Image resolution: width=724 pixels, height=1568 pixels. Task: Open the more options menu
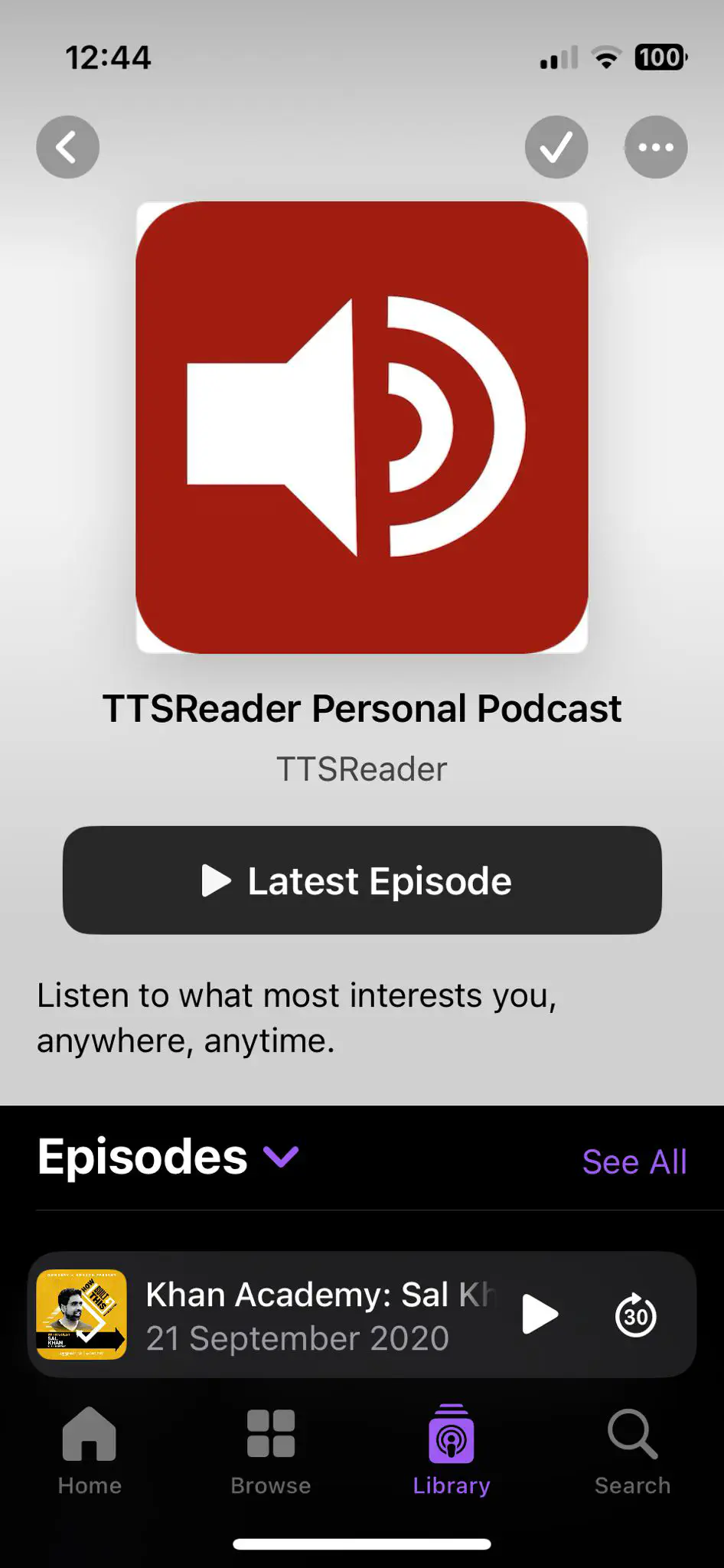coord(656,147)
